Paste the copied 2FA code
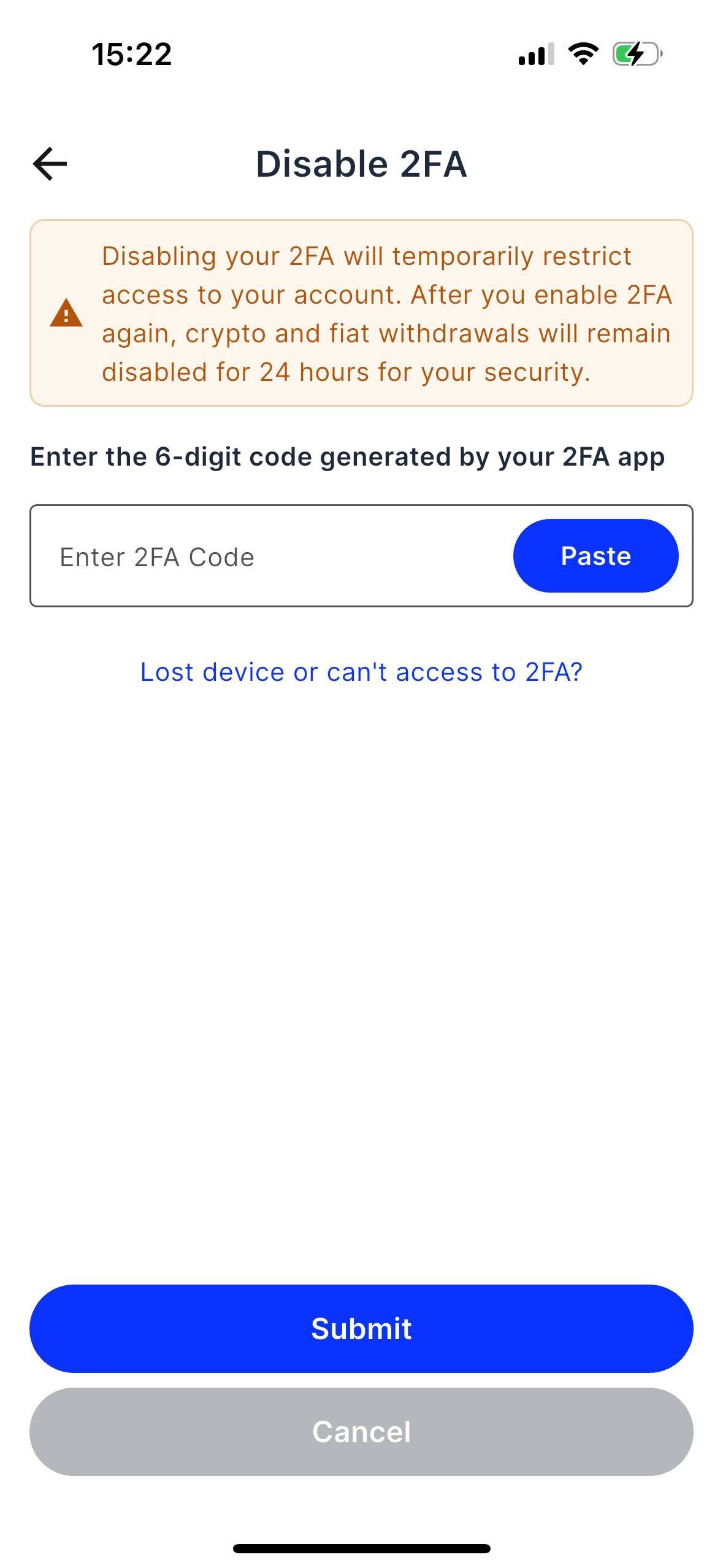Viewport: 723px width, 1568px height. [x=595, y=556]
